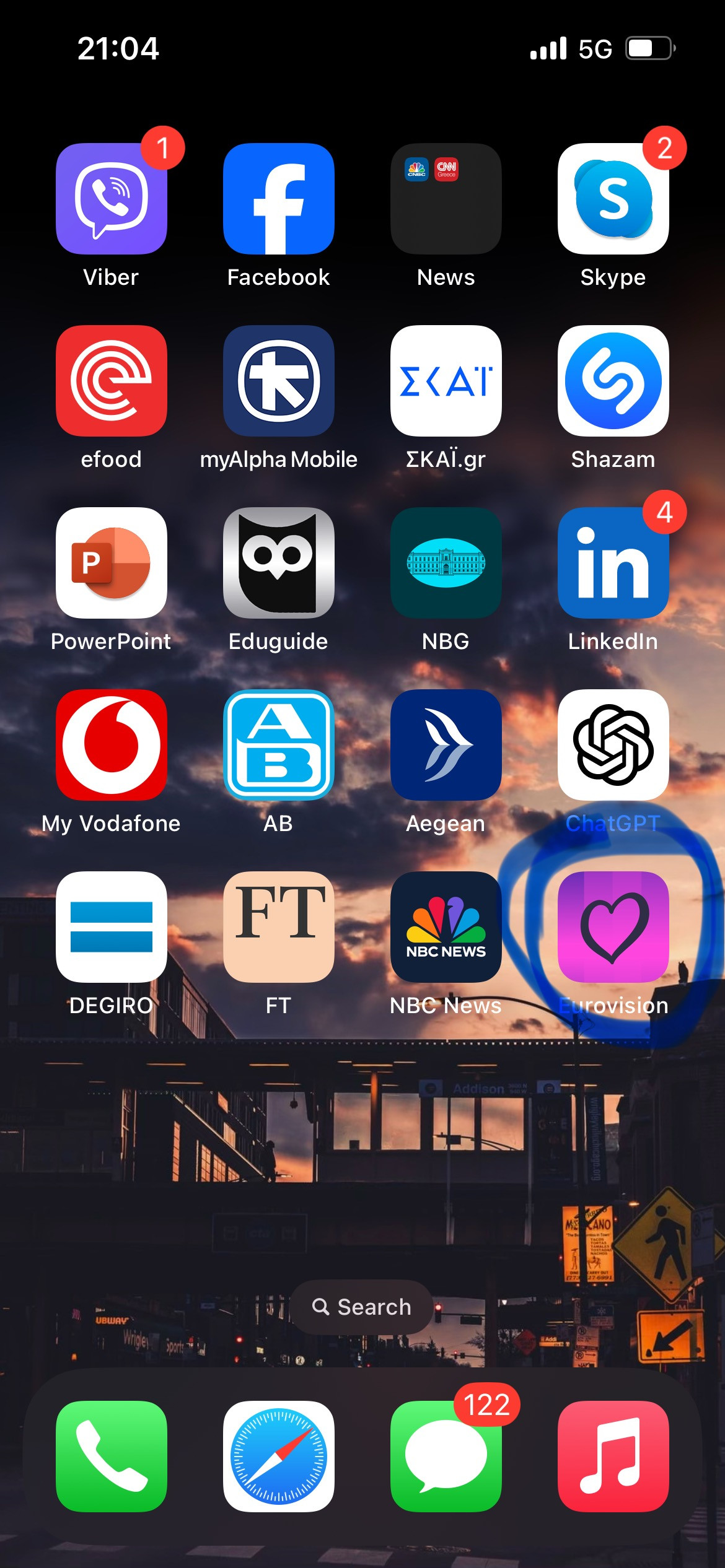Tap the Search pill

point(362,1307)
